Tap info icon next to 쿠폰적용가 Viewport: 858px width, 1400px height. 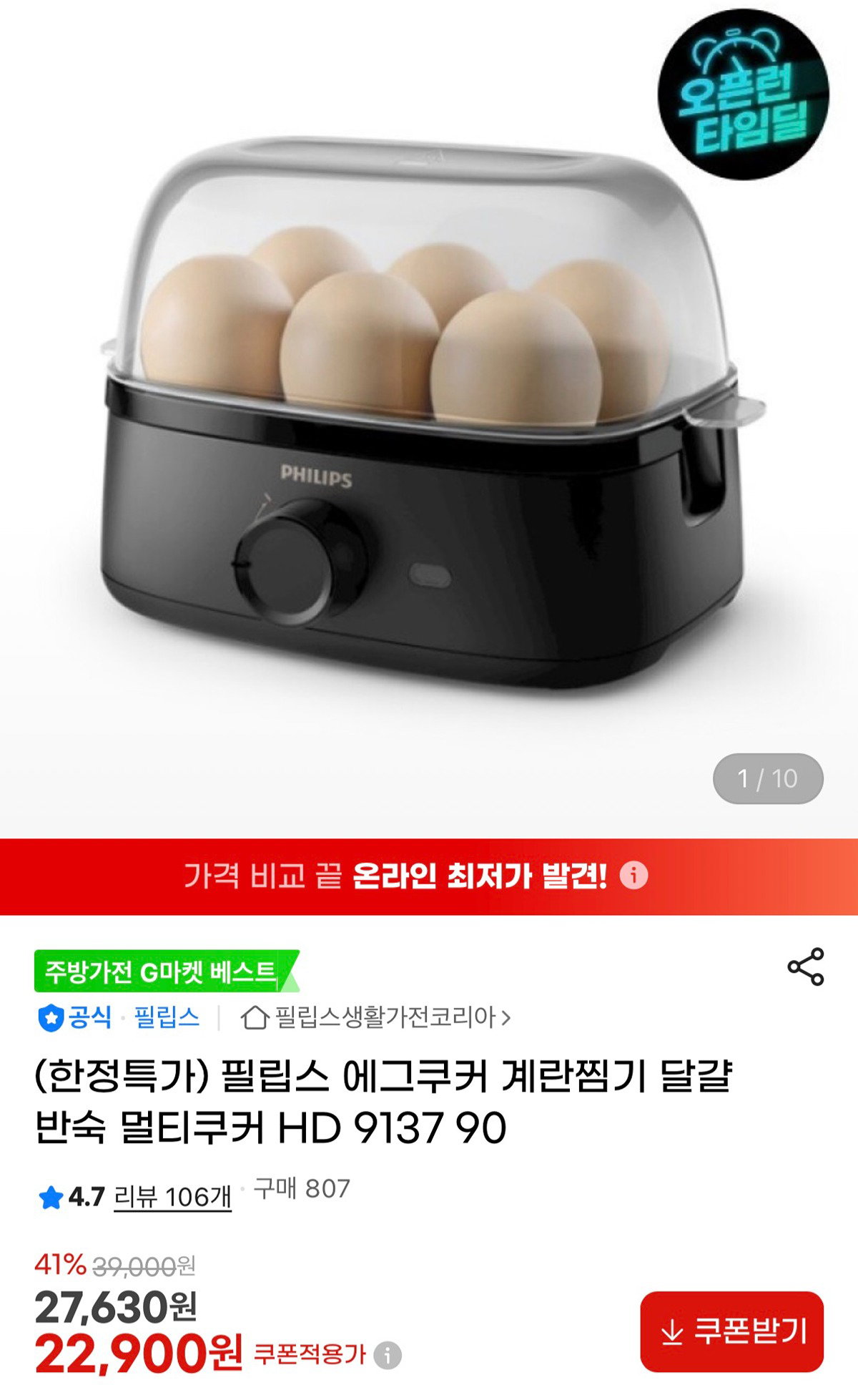pos(388,1354)
